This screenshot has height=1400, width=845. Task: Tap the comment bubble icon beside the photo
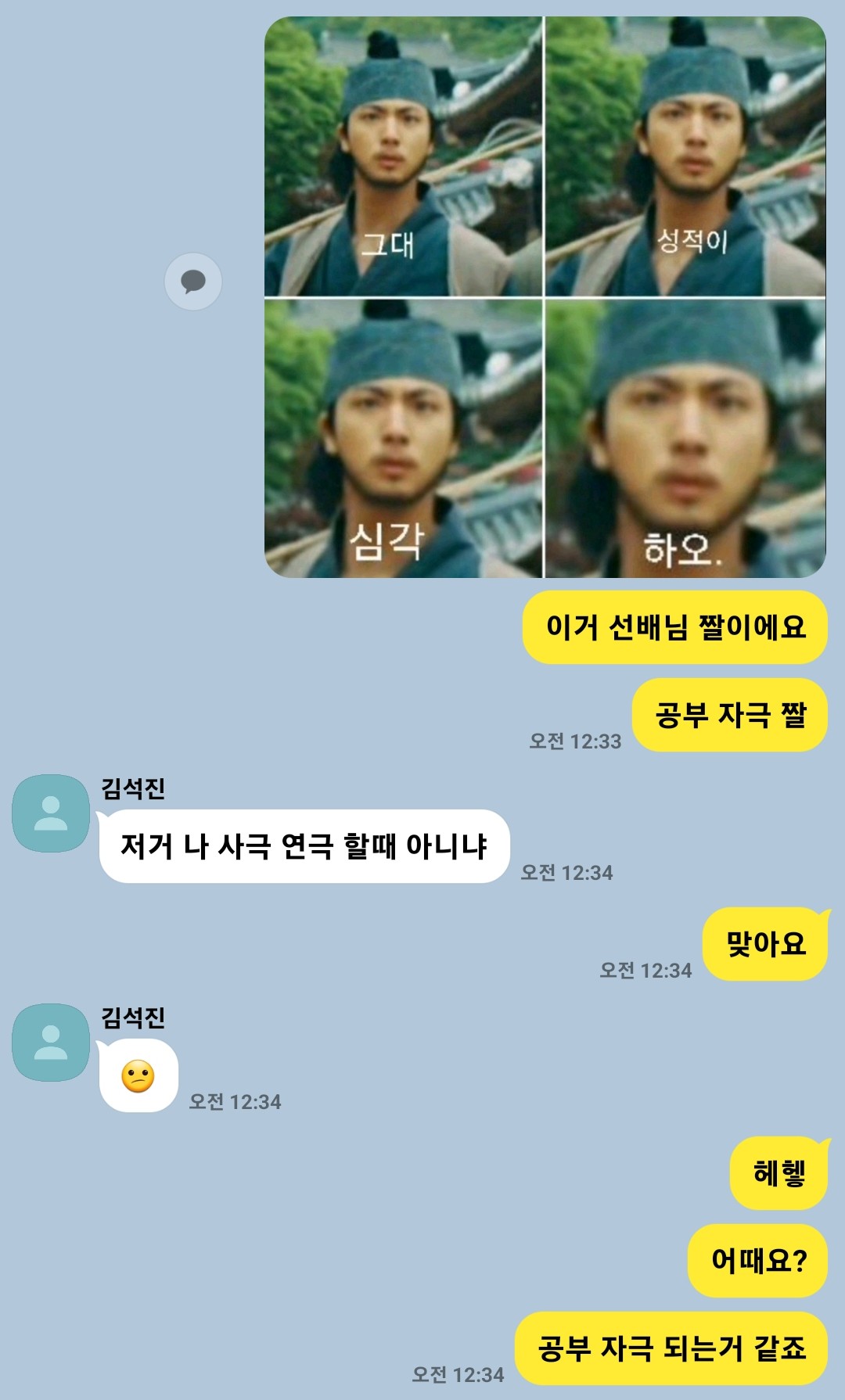tap(193, 281)
